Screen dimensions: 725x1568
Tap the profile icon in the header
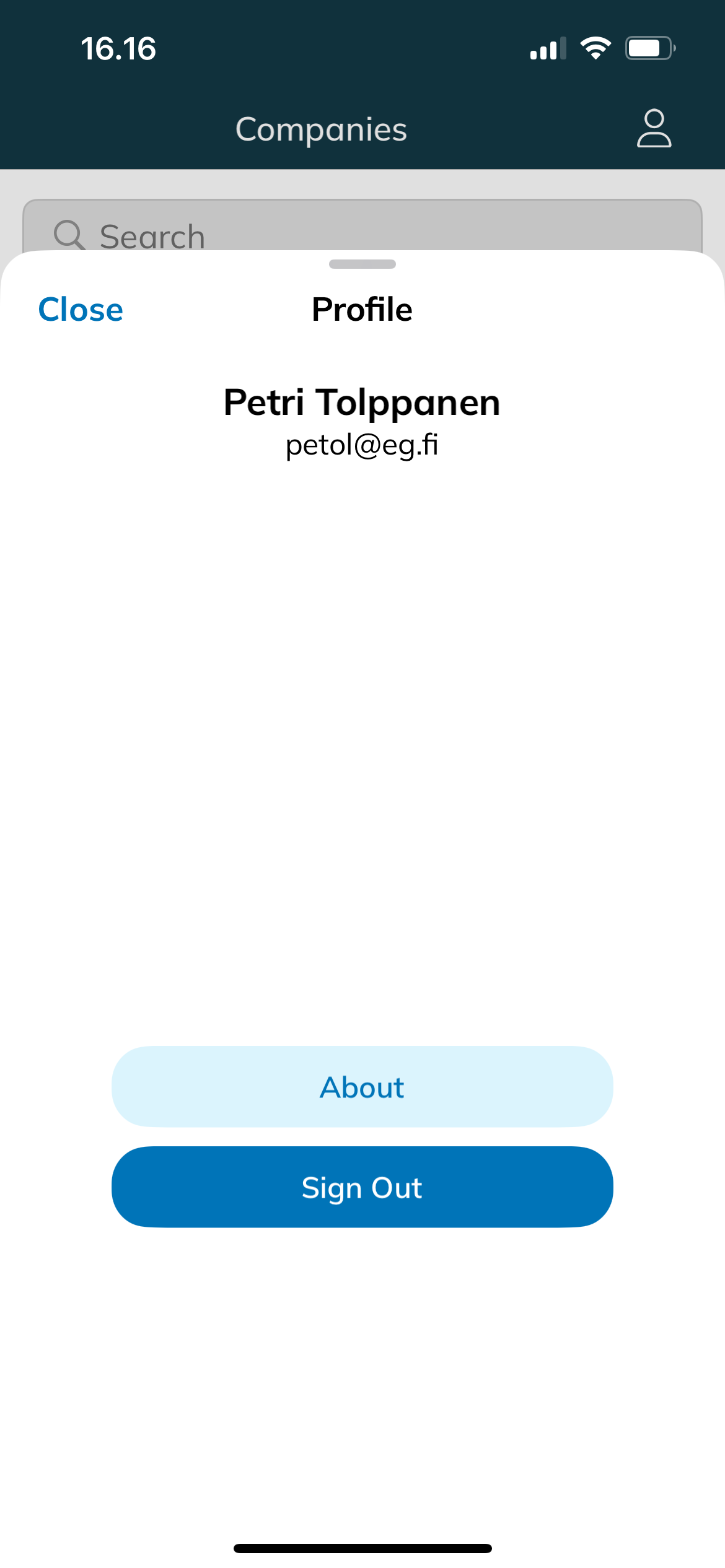coord(654,129)
